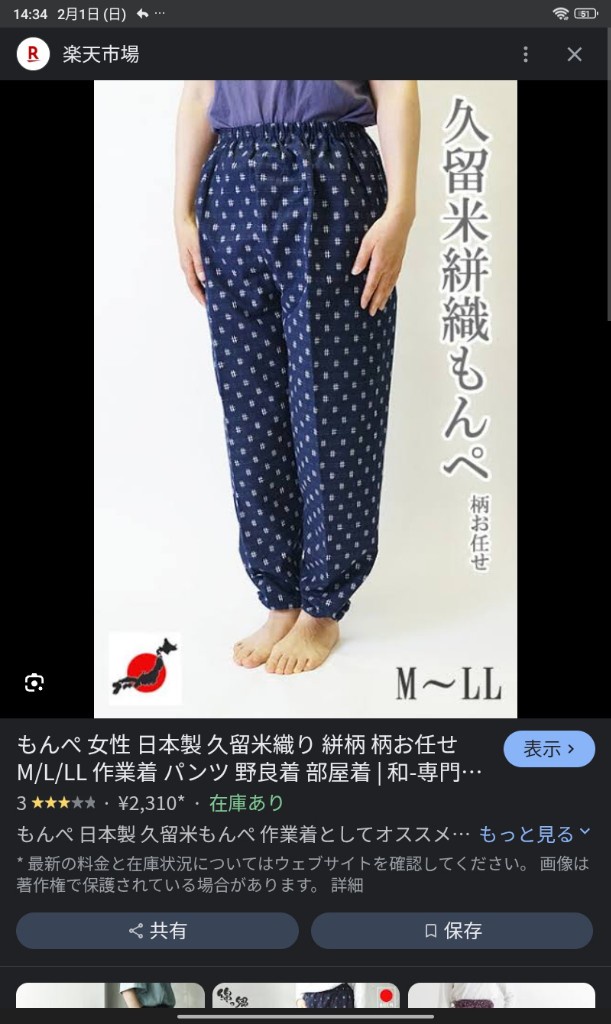Share this image via 共有
611x1024 pixels.
click(x=157, y=930)
